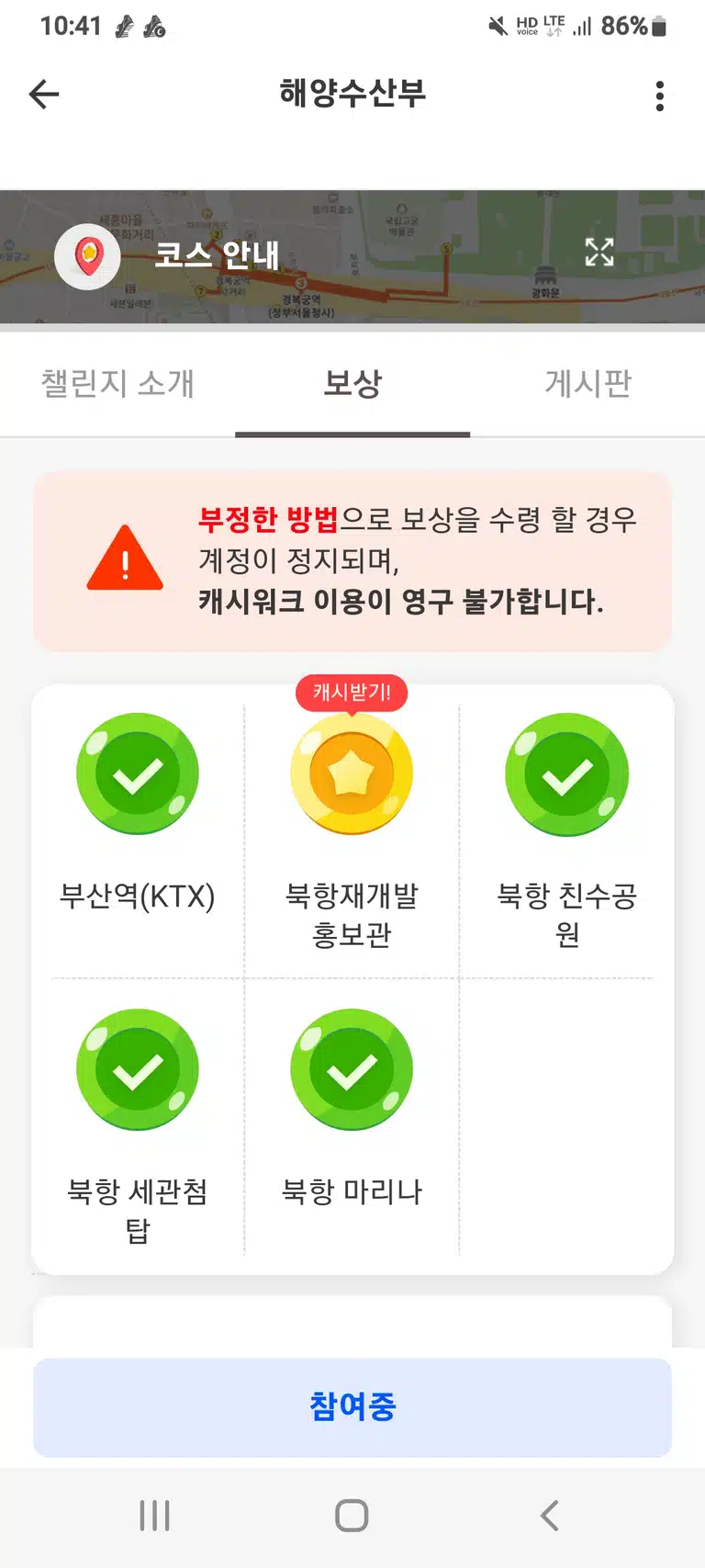
Task: Go to the system home screen
Action: [352, 1516]
